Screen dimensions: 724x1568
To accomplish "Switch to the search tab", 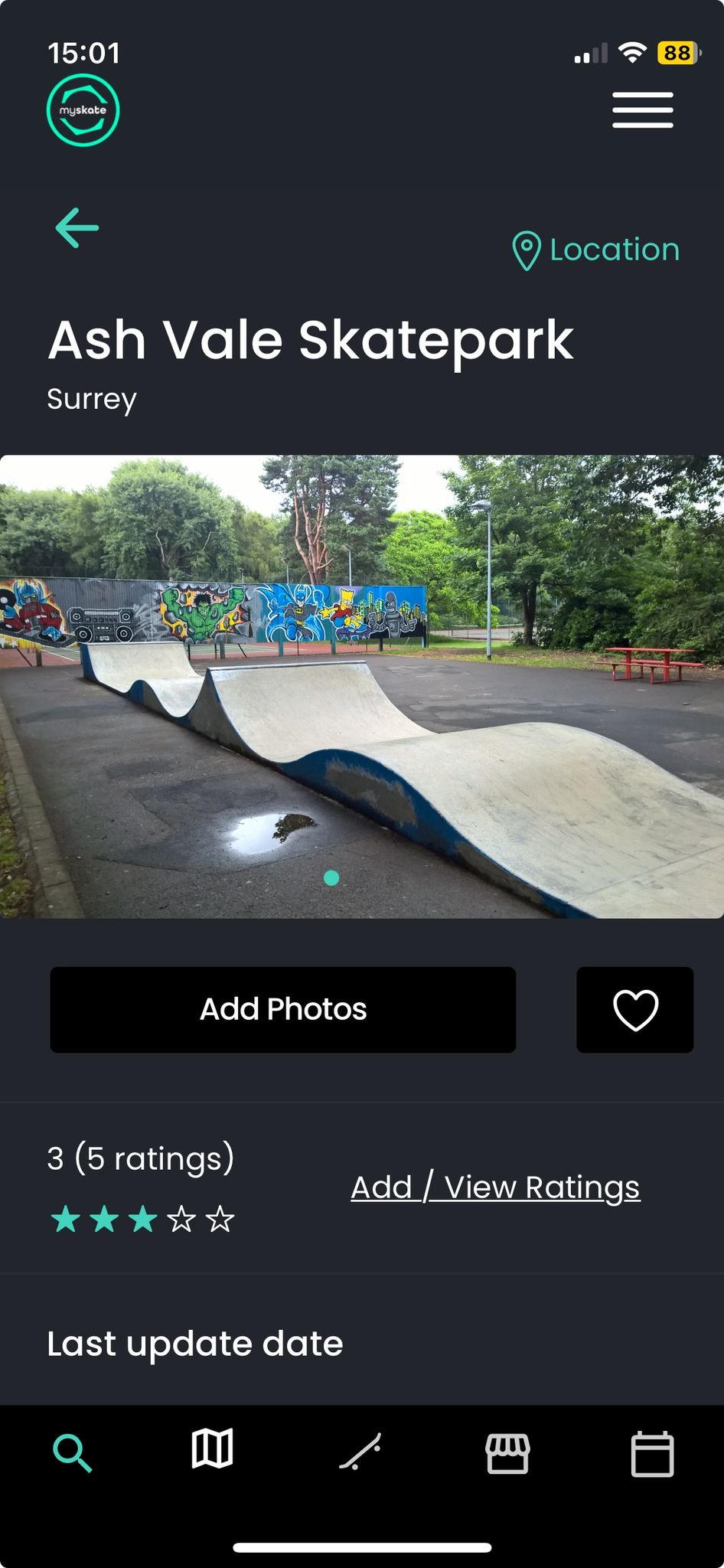I will (x=72, y=1452).
